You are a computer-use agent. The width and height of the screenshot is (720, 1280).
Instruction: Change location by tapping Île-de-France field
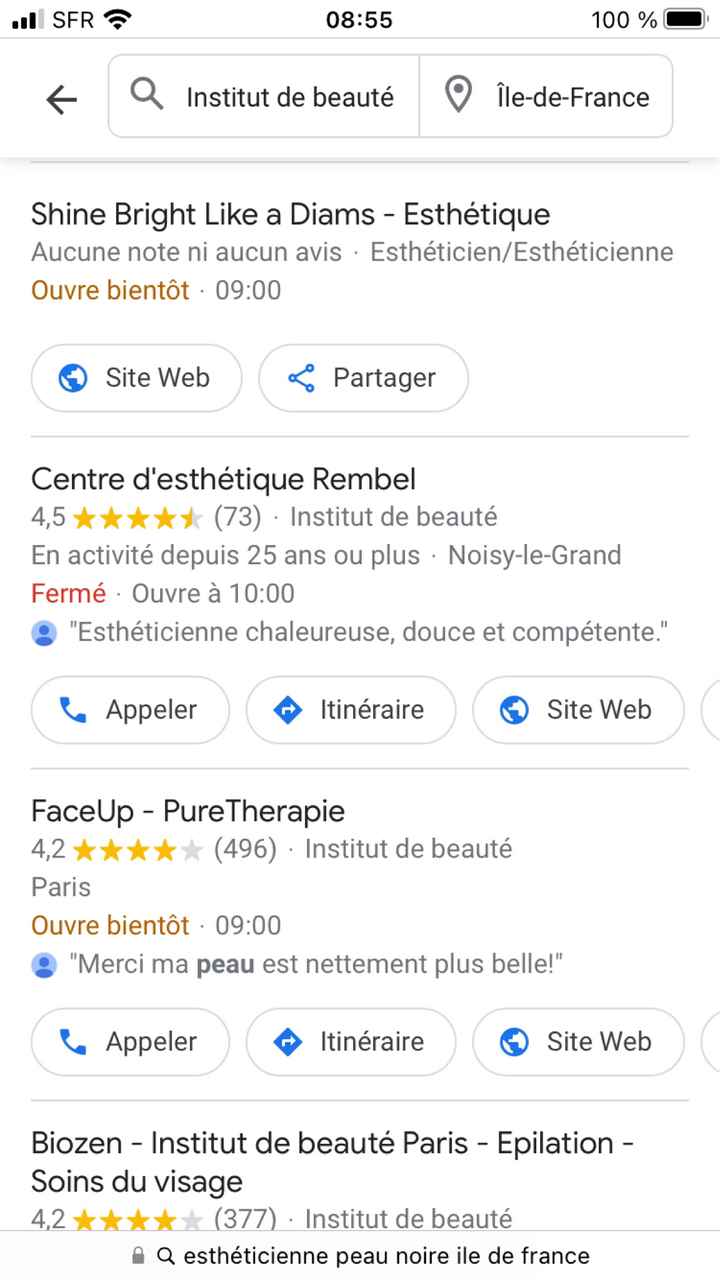pyautogui.click(x=571, y=96)
